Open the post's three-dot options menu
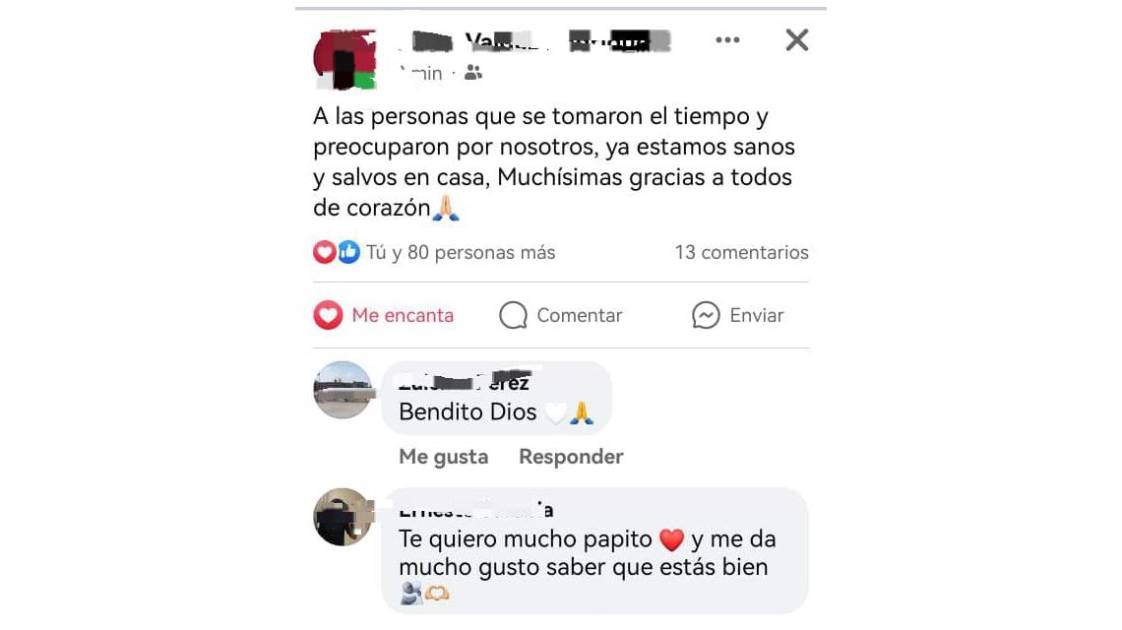 pos(727,40)
